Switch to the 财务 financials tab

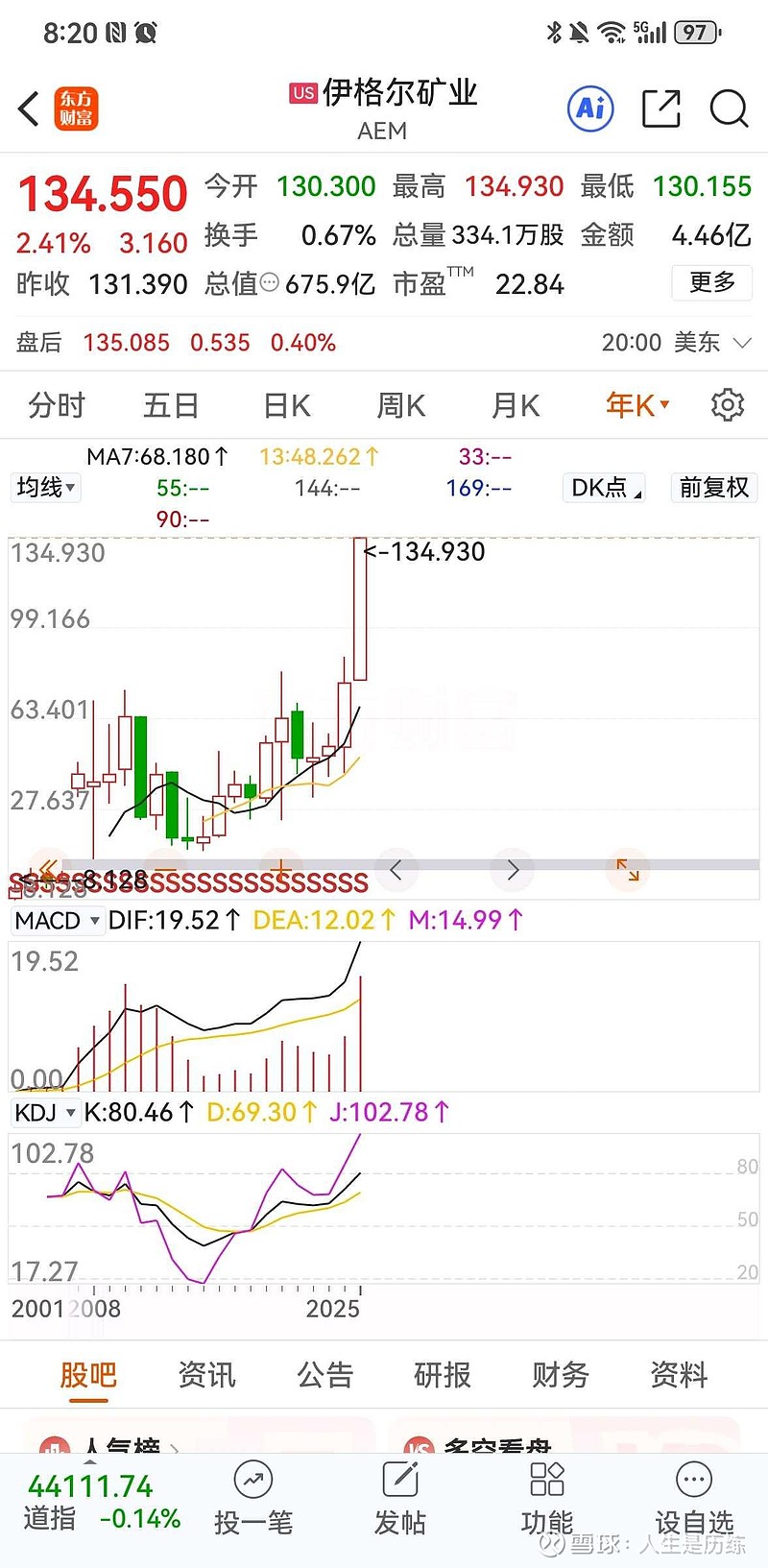[x=559, y=1375]
